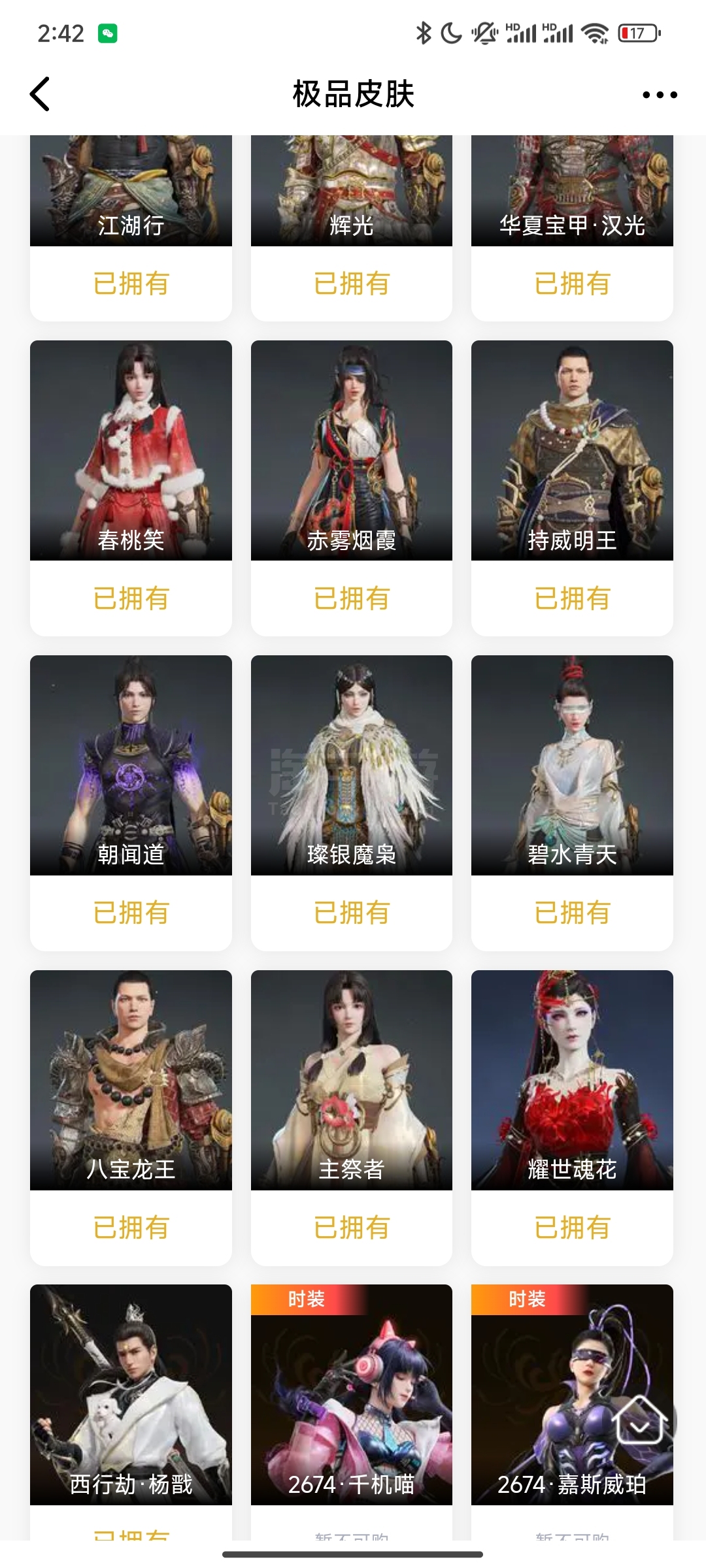The width and height of the screenshot is (706, 1568).
Task: Go back using the top-left arrow
Action: (40, 94)
